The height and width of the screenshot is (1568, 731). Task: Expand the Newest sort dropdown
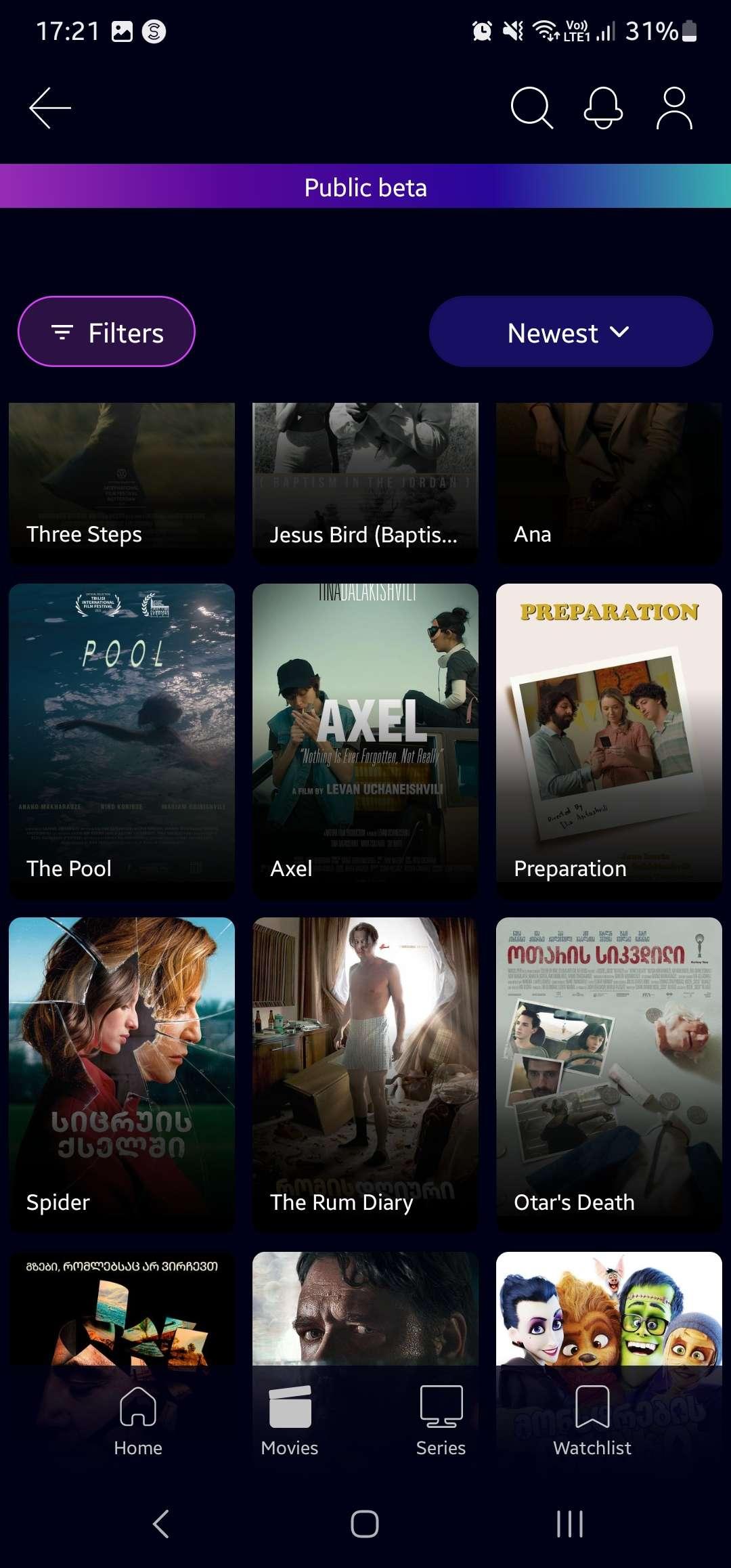click(571, 332)
